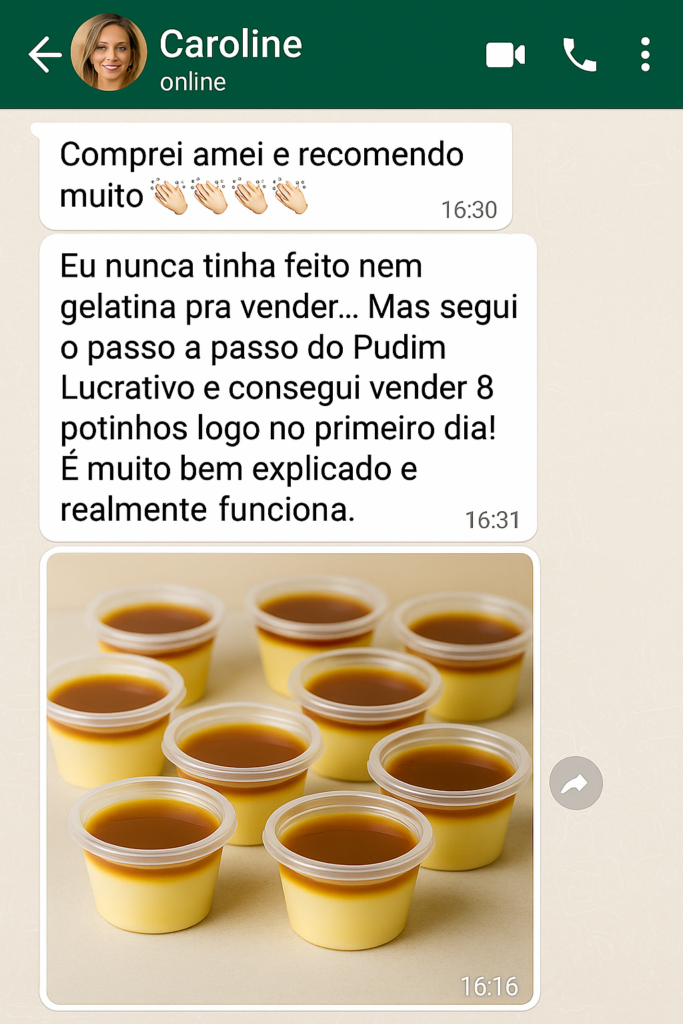Go back to the chat list

pyautogui.click(x=44, y=55)
